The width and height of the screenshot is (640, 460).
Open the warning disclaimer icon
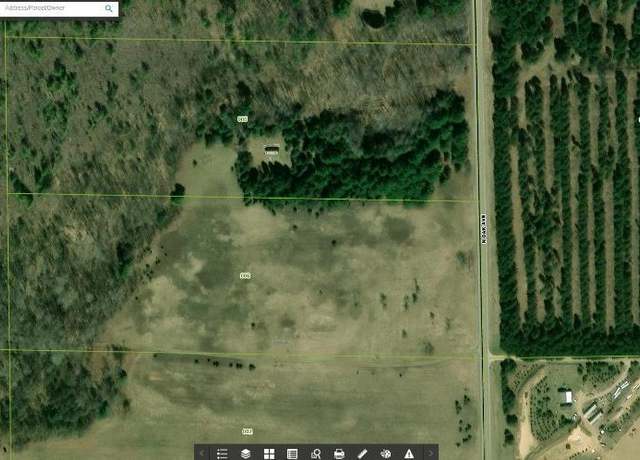pos(409,453)
